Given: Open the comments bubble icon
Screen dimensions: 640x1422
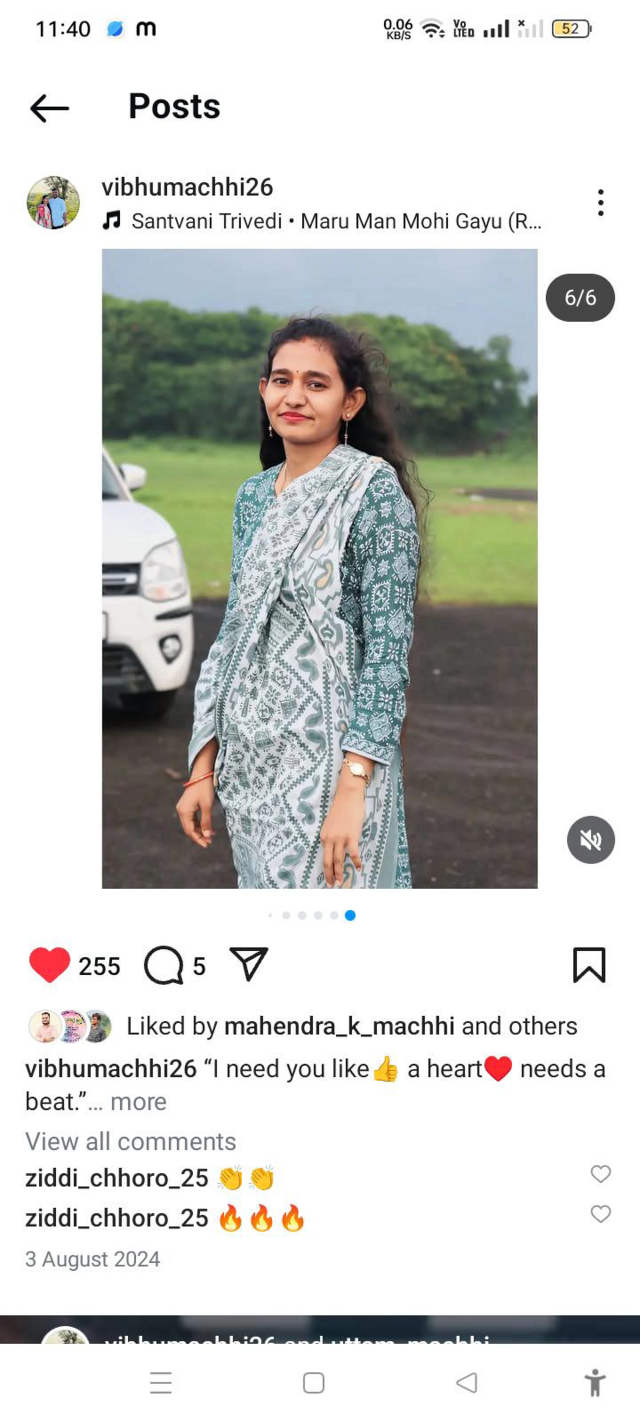Looking at the screenshot, I should (x=163, y=966).
